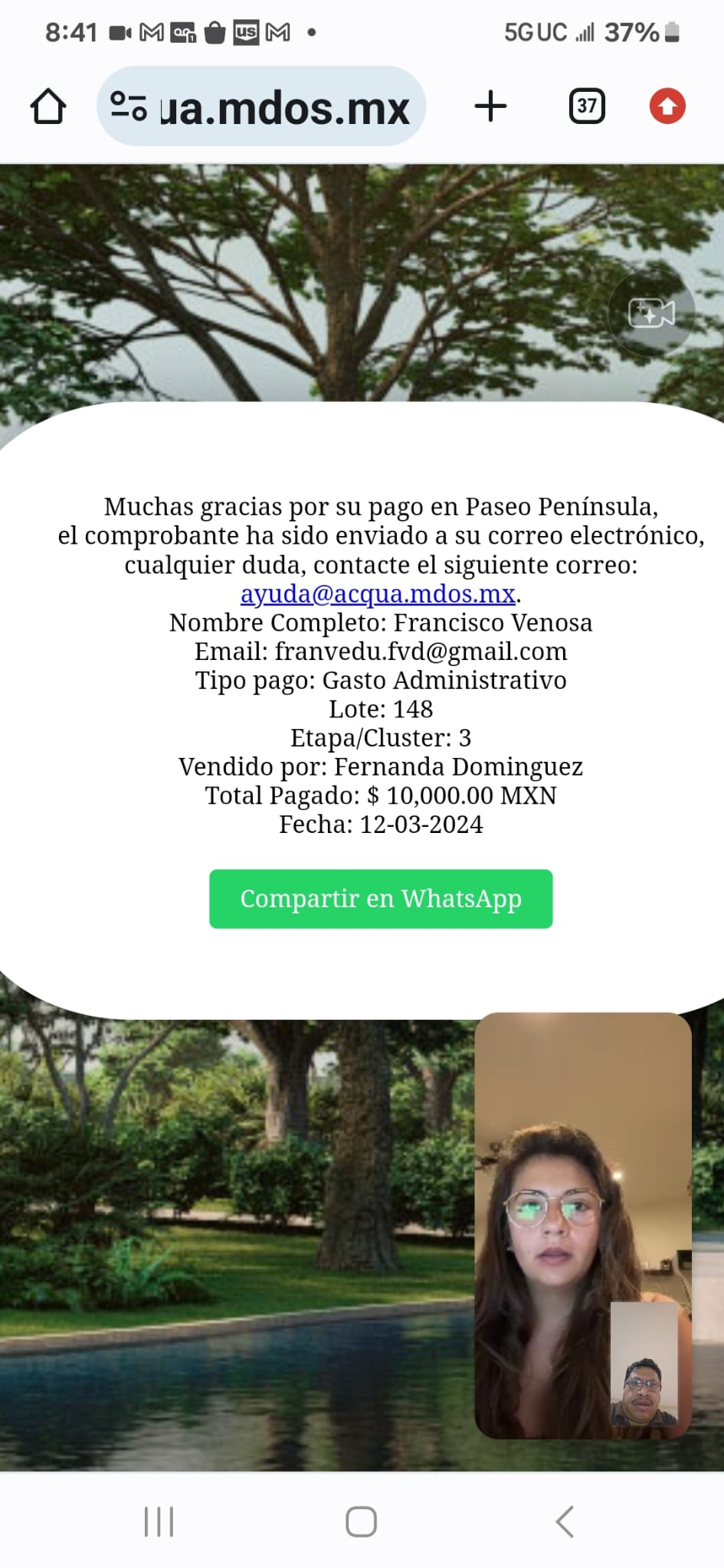Tap the browser home icon
Image resolution: width=724 pixels, height=1568 pixels.
pos(48,106)
